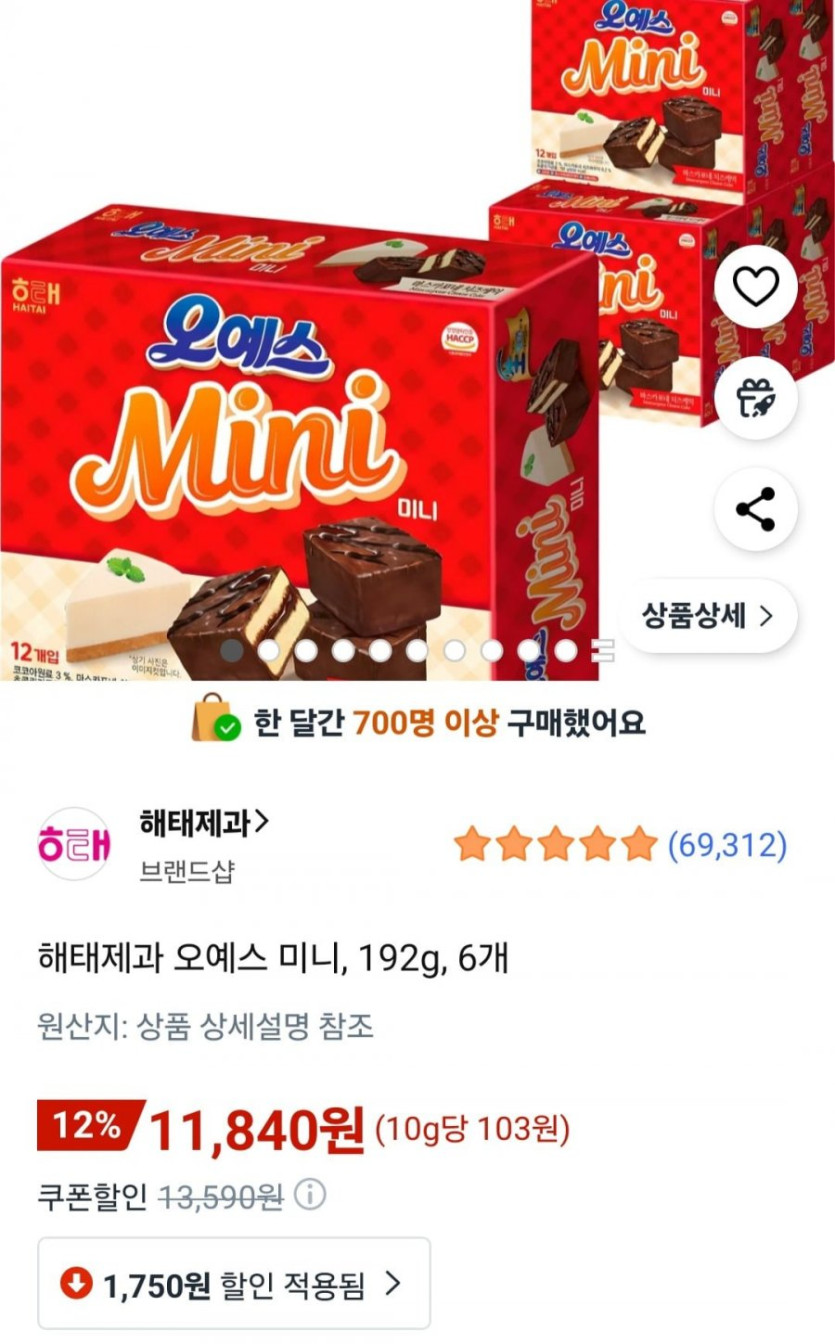Screen dimensions: 835x1344
Task: Open the image list indicator icon
Action: coord(602,651)
